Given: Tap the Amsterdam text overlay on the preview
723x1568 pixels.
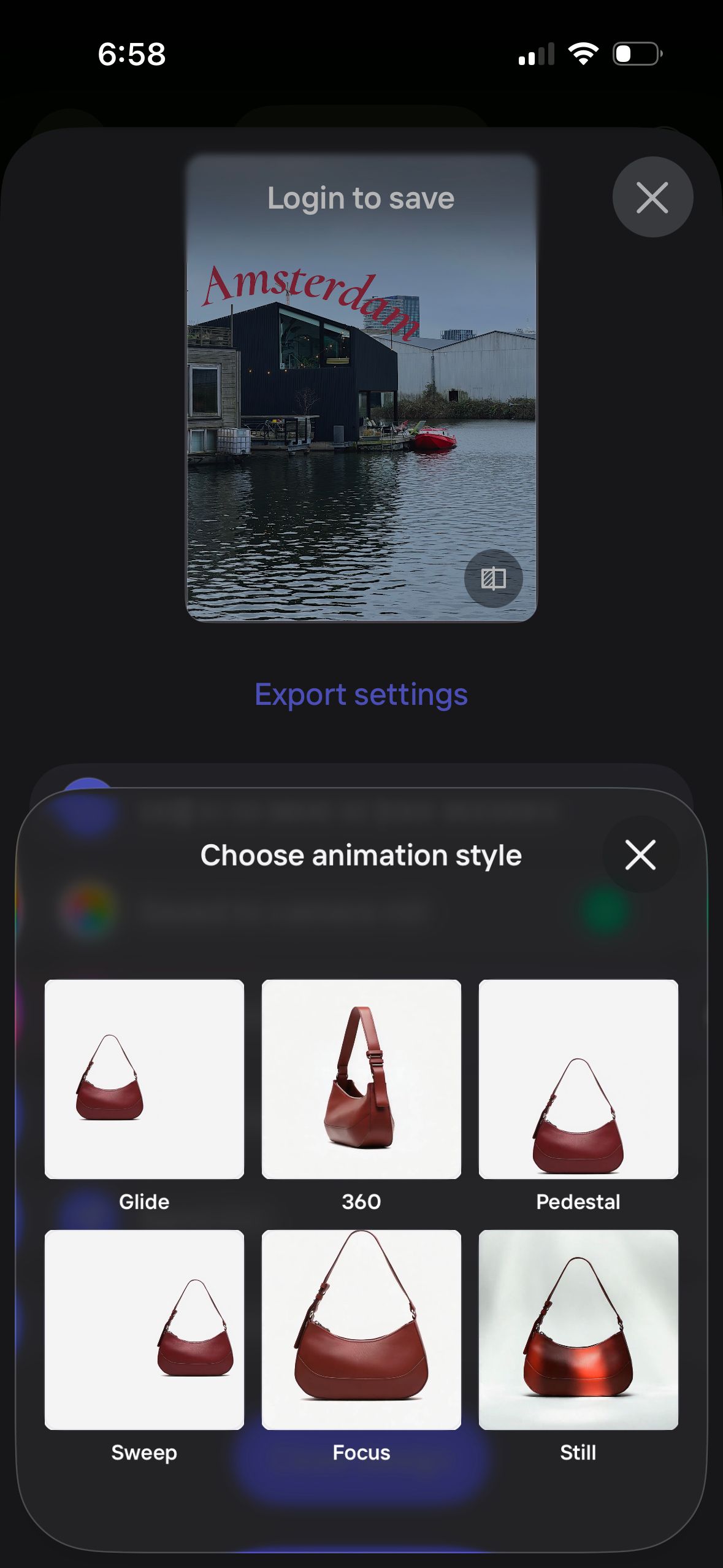Looking at the screenshot, I should click(x=310, y=301).
